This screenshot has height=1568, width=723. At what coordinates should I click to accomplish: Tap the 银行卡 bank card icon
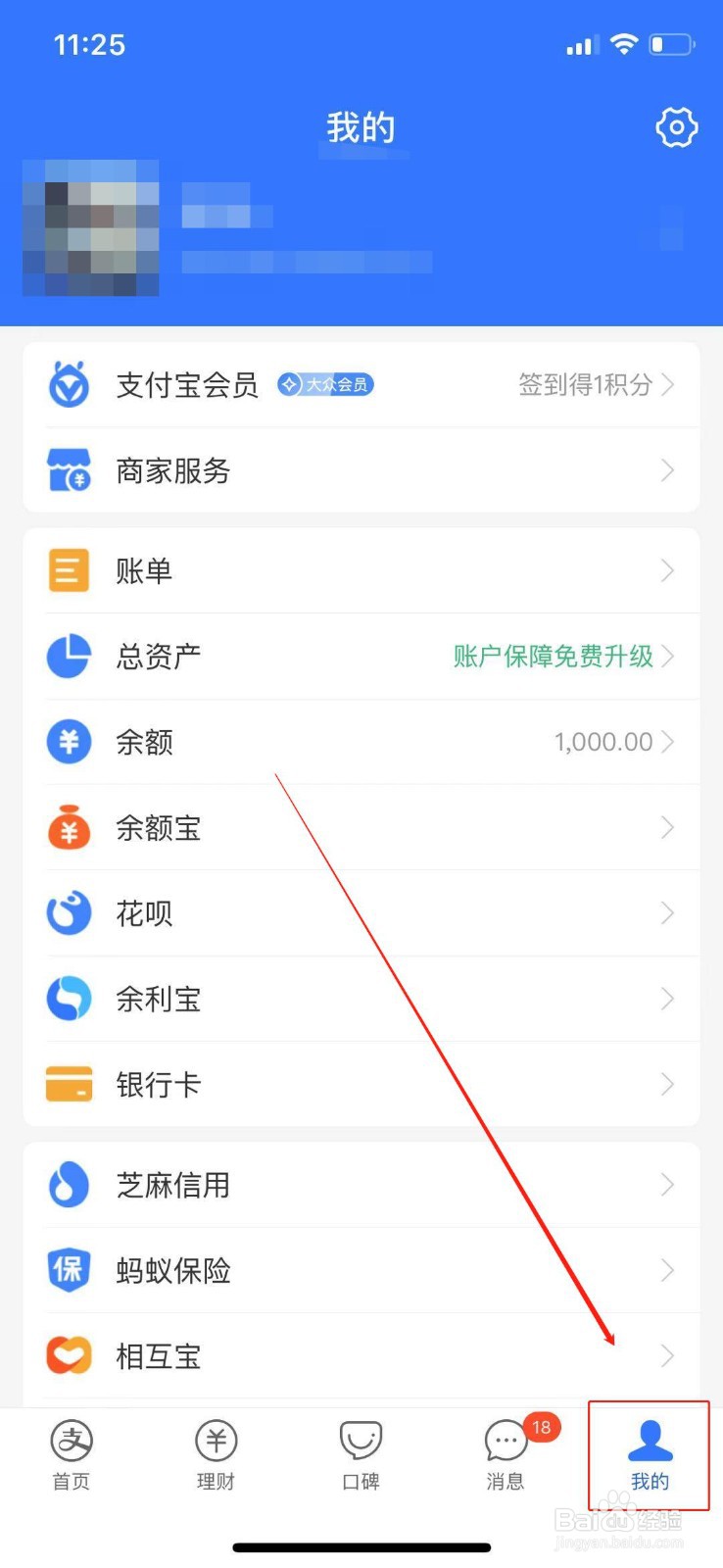tap(68, 1084)
